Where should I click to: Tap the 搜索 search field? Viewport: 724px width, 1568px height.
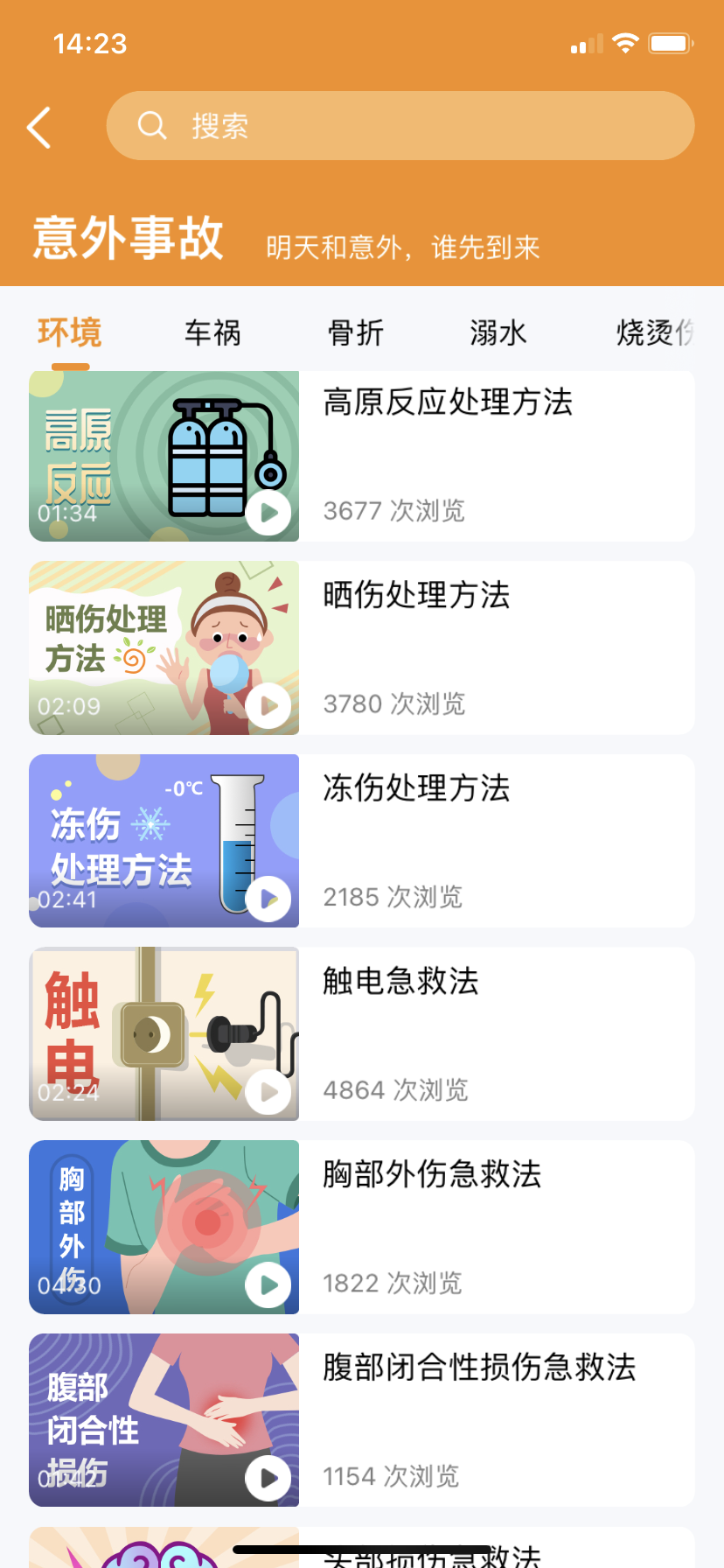400,126
